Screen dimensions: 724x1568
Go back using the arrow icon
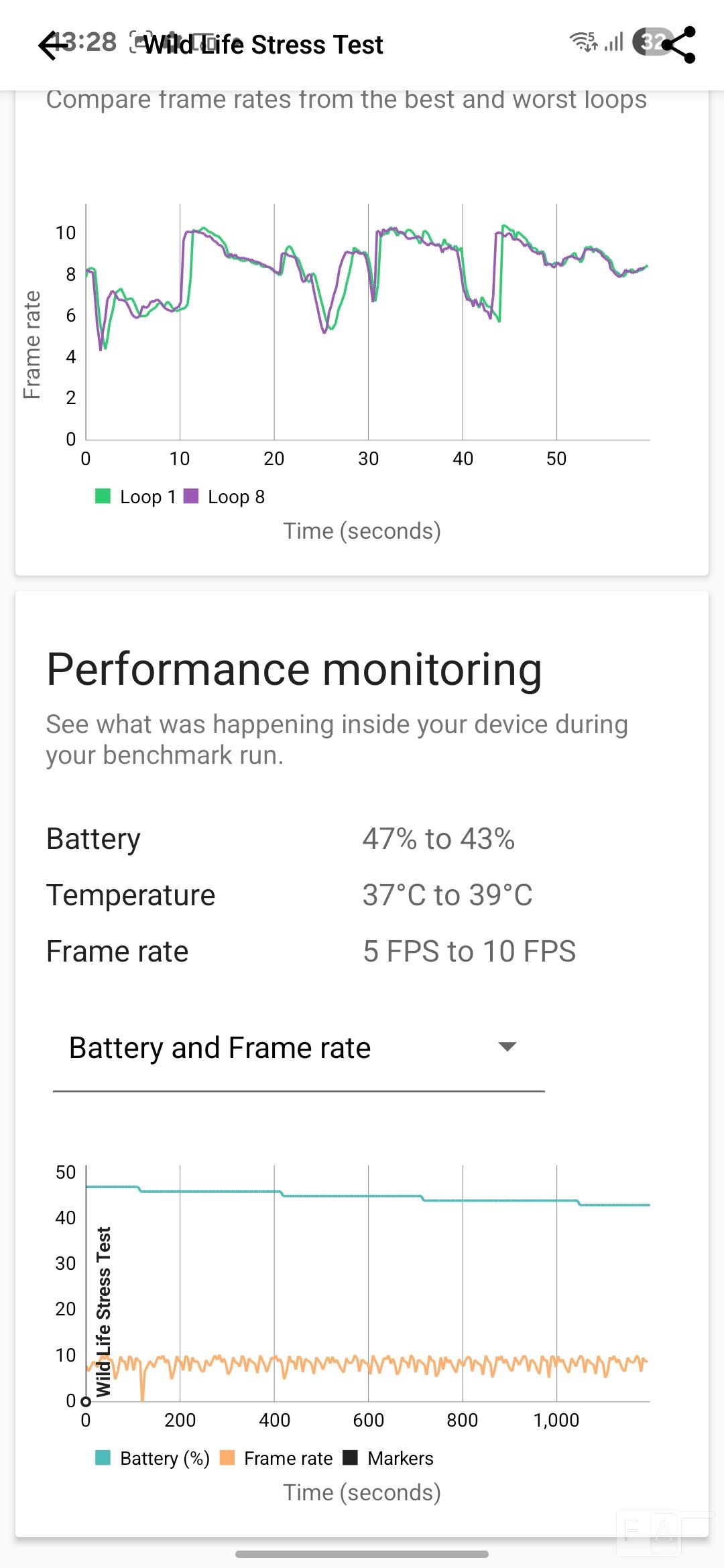point(54,45)
